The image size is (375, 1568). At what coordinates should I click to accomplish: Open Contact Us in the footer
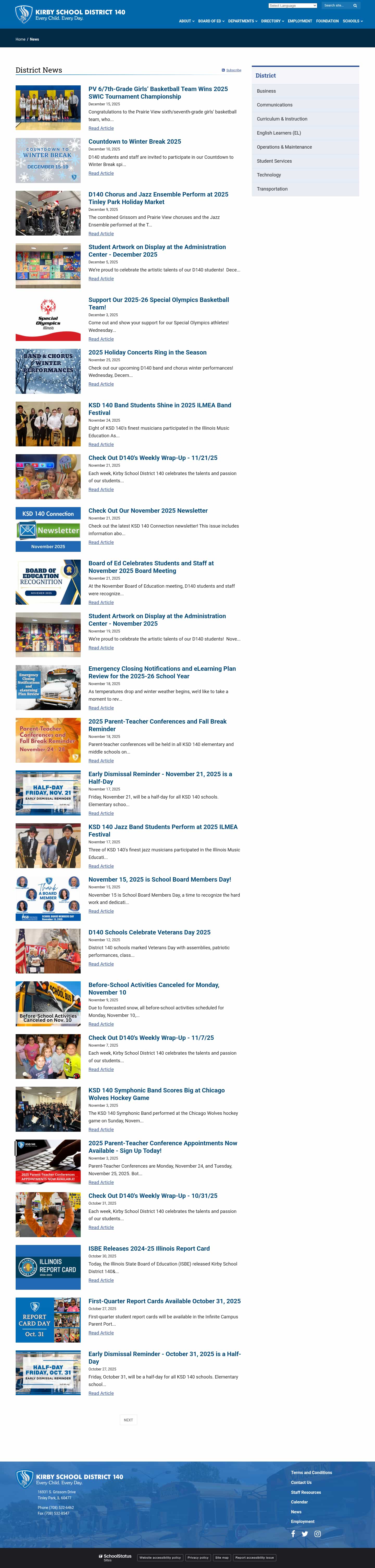(301, 1482)
